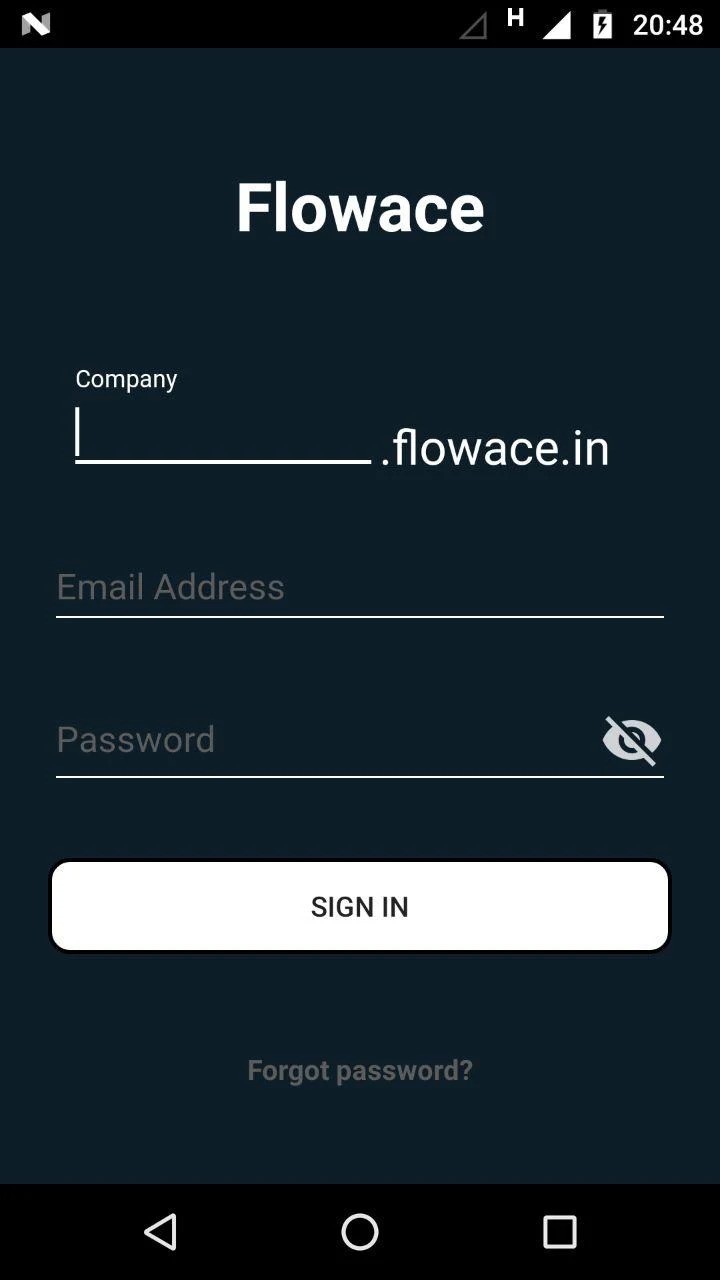The width and height of the screenshot is (720, 1280).
Task: Return to the home screen
Action: point(360,1232)
